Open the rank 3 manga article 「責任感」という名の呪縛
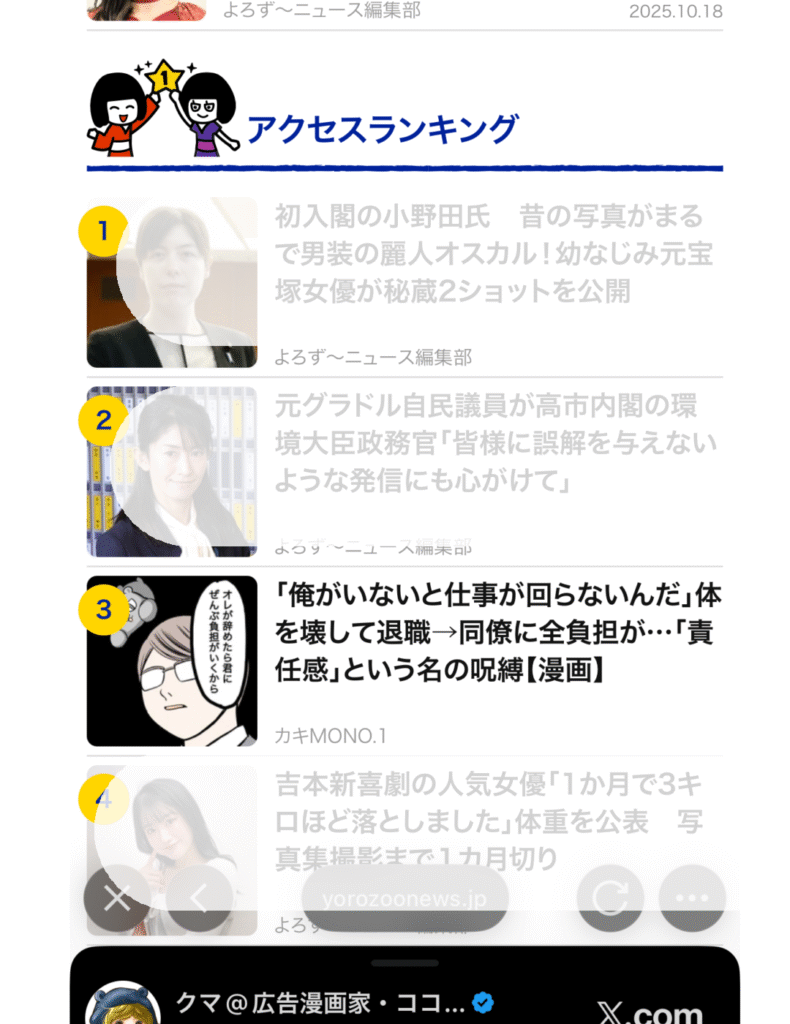Image resolution: width=790 pixels, height=1024 pixels. click(x=497, y=633)
